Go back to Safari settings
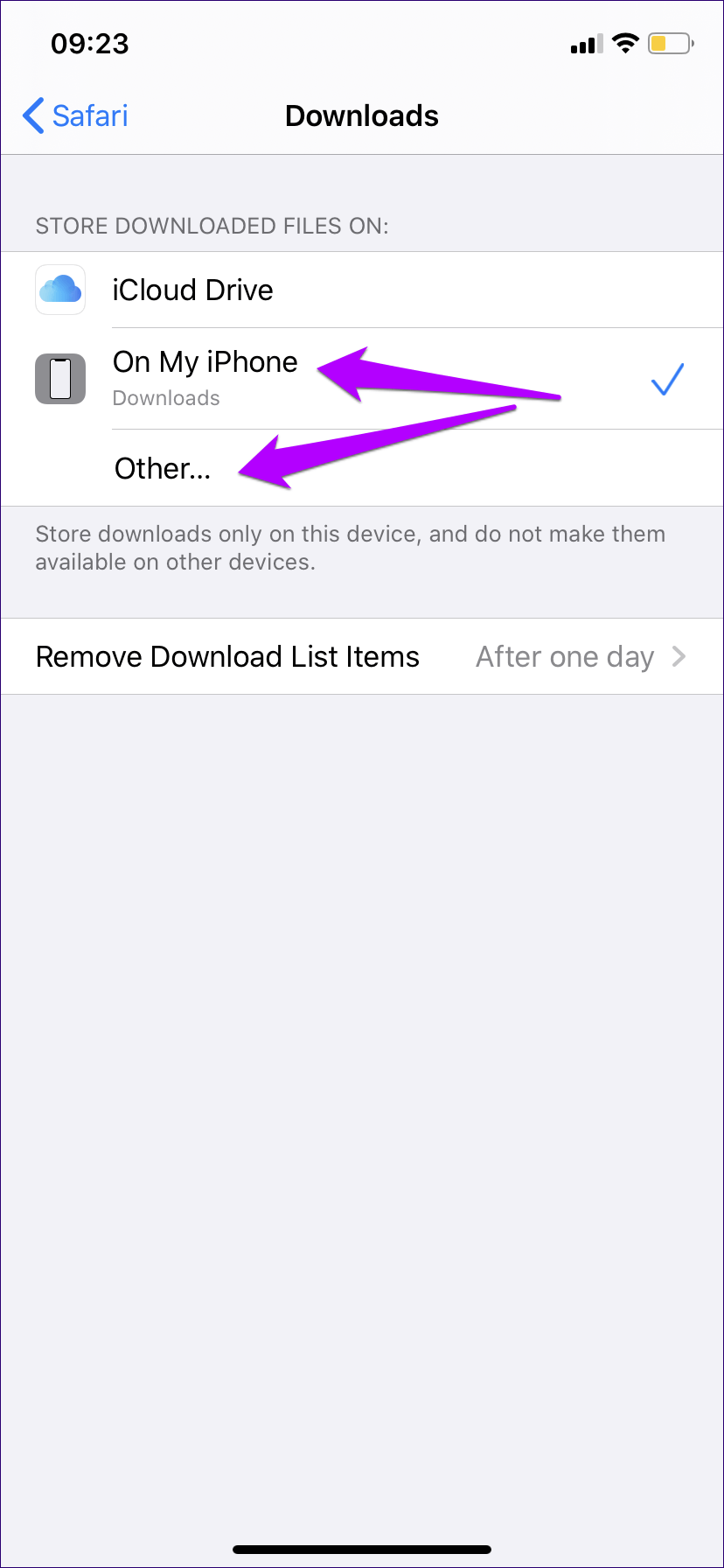 tap(76, 115)
